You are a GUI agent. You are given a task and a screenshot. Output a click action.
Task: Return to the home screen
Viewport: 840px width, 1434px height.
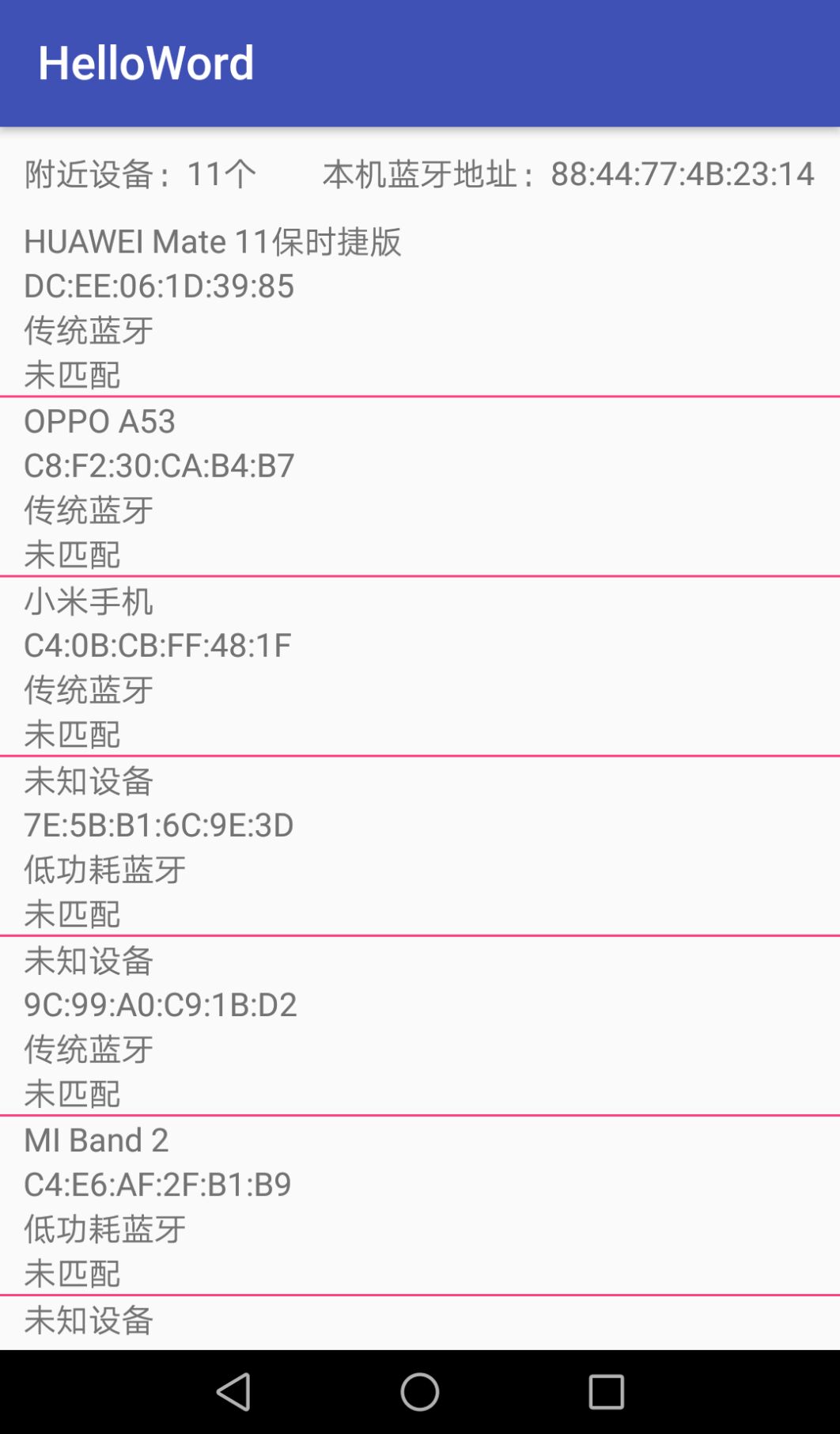[x=420, y=1392]
